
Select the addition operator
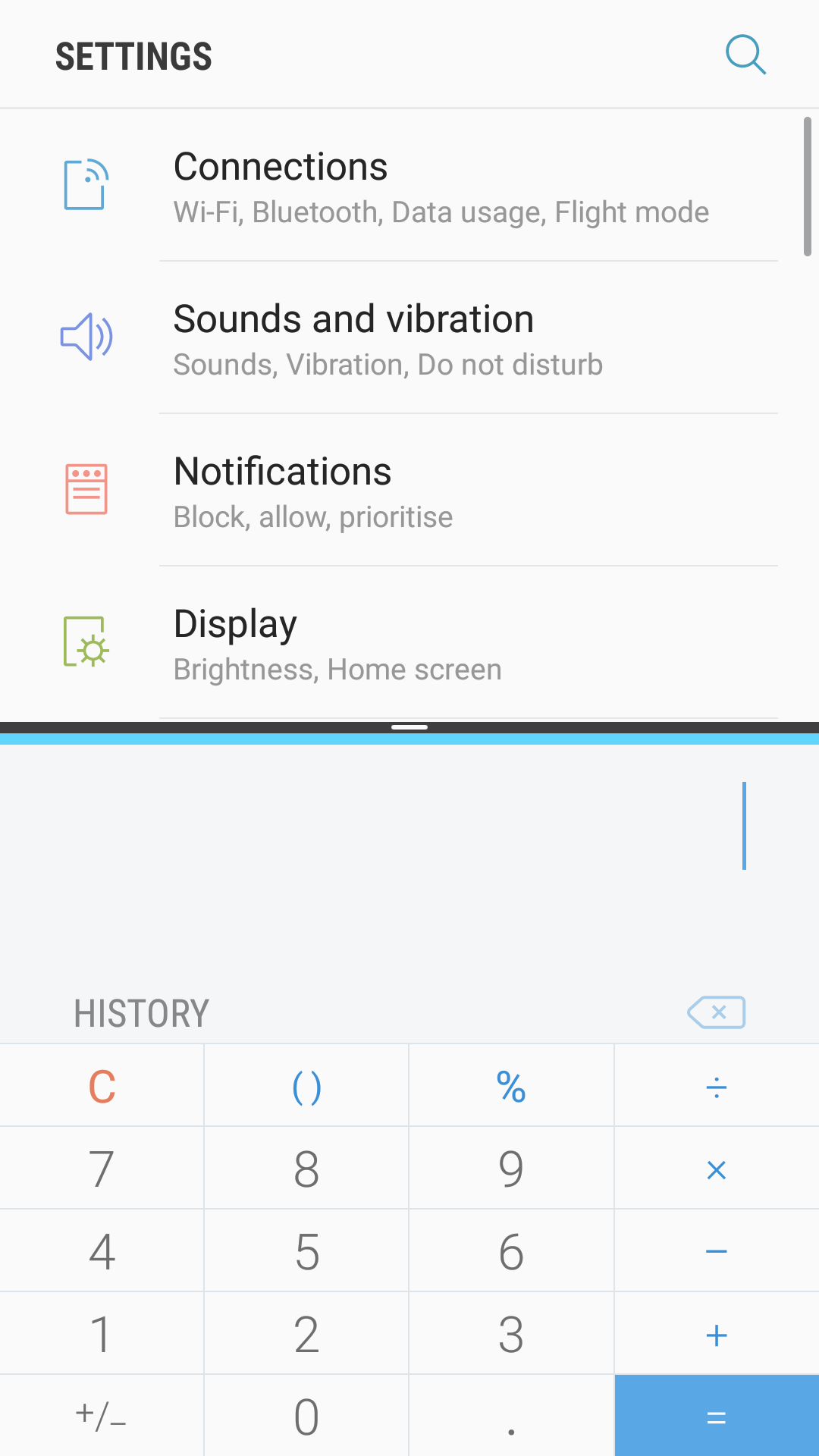716,1335
